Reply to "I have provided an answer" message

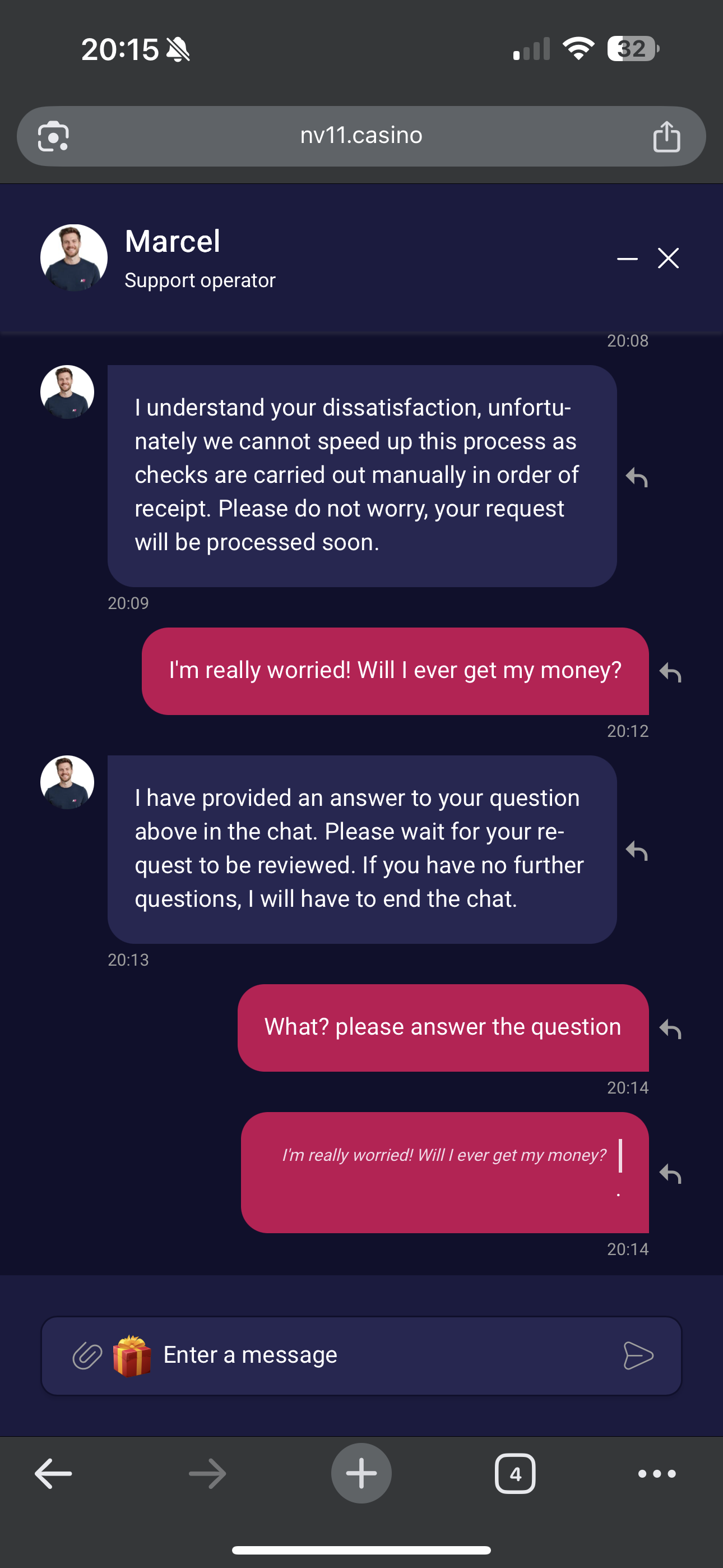click(637, 850)
